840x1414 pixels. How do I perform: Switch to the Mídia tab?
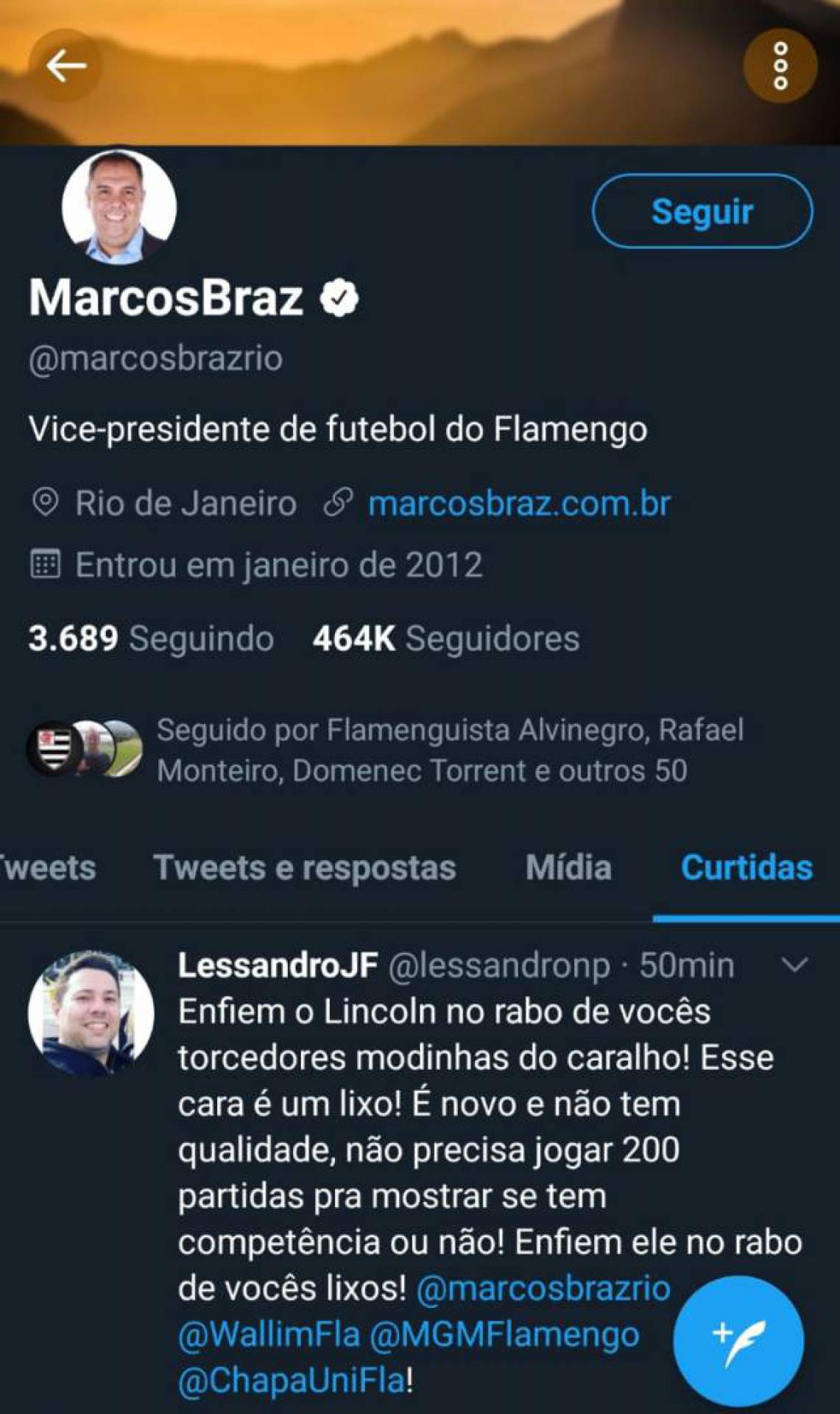pyautogui.click(x=568, y=868)
